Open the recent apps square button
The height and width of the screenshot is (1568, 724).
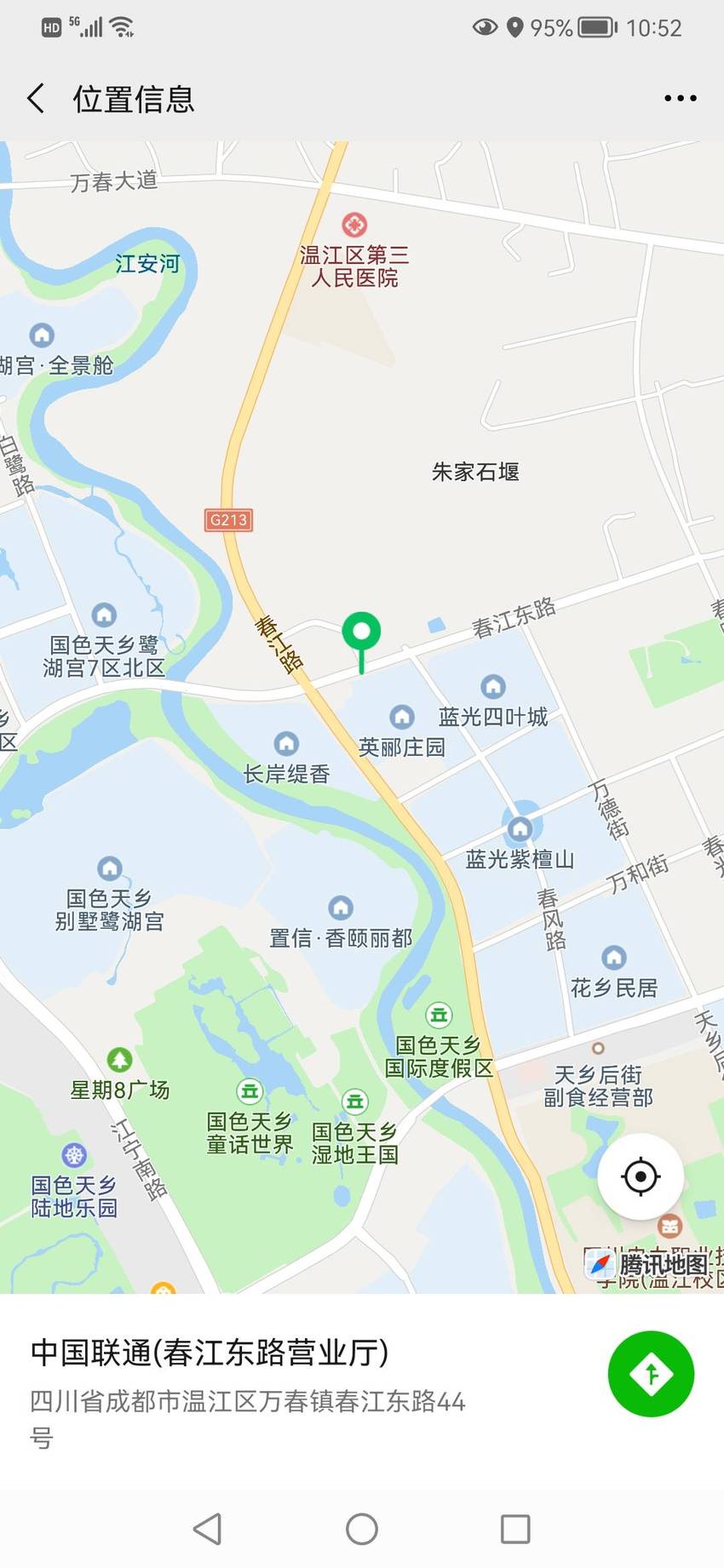(515, 1529)
